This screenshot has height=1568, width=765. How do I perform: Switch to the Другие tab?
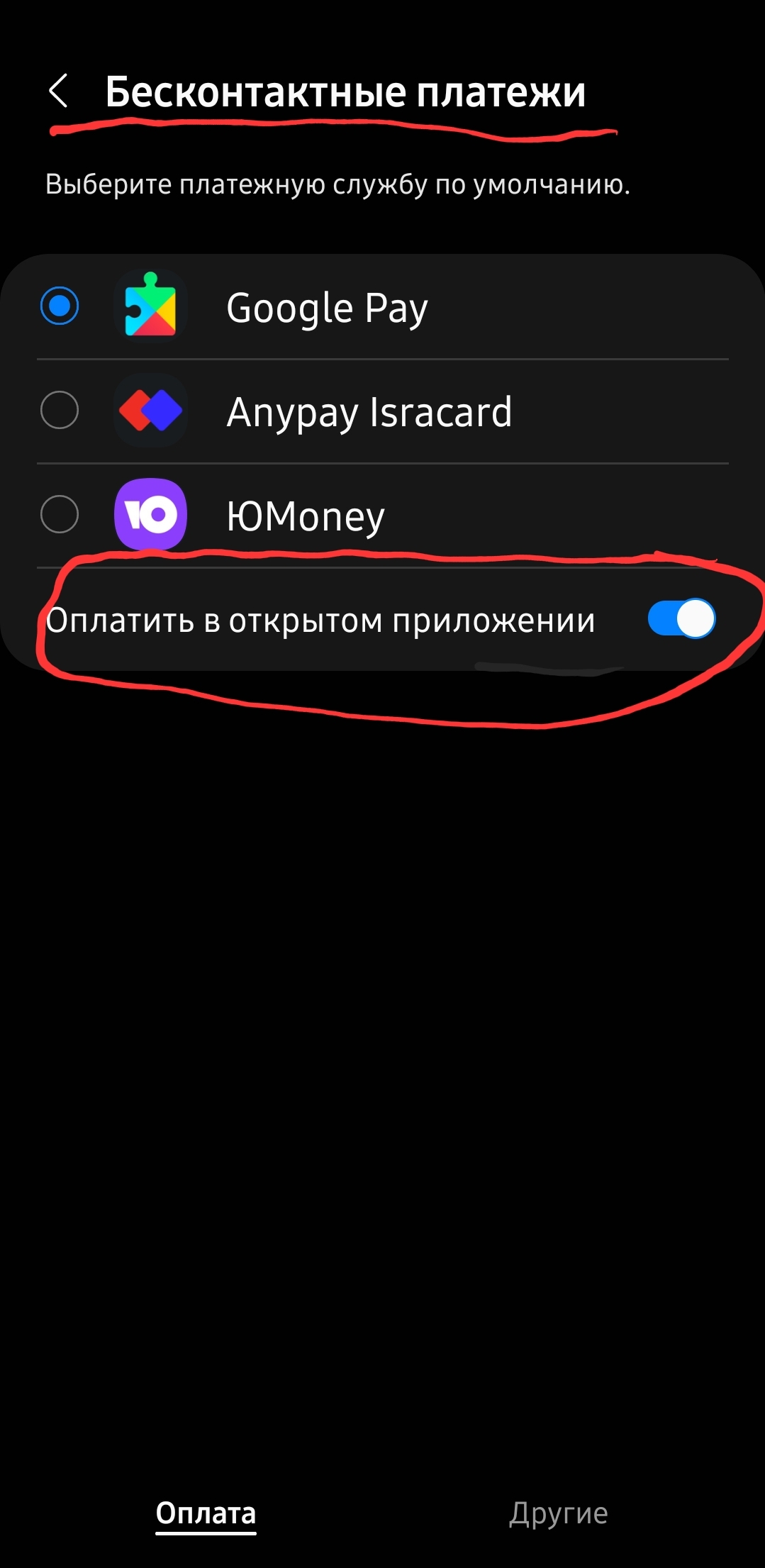point(558,1513)
